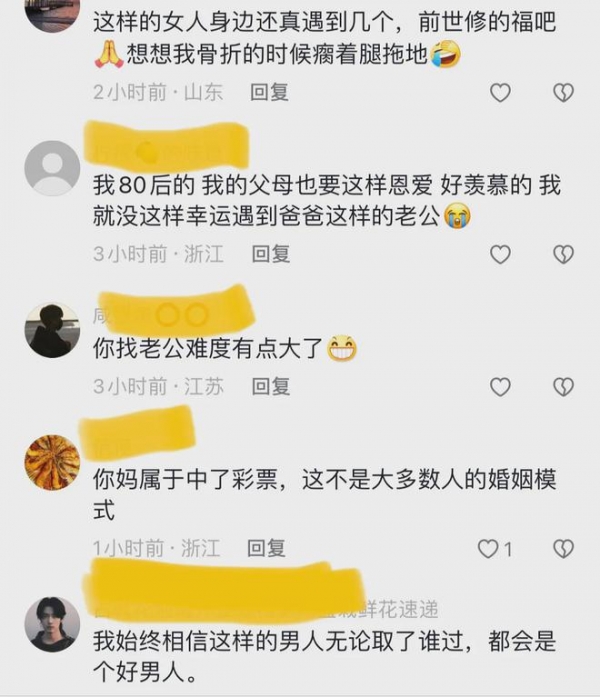Open the food-photo avatar profile

pos(52,462)
